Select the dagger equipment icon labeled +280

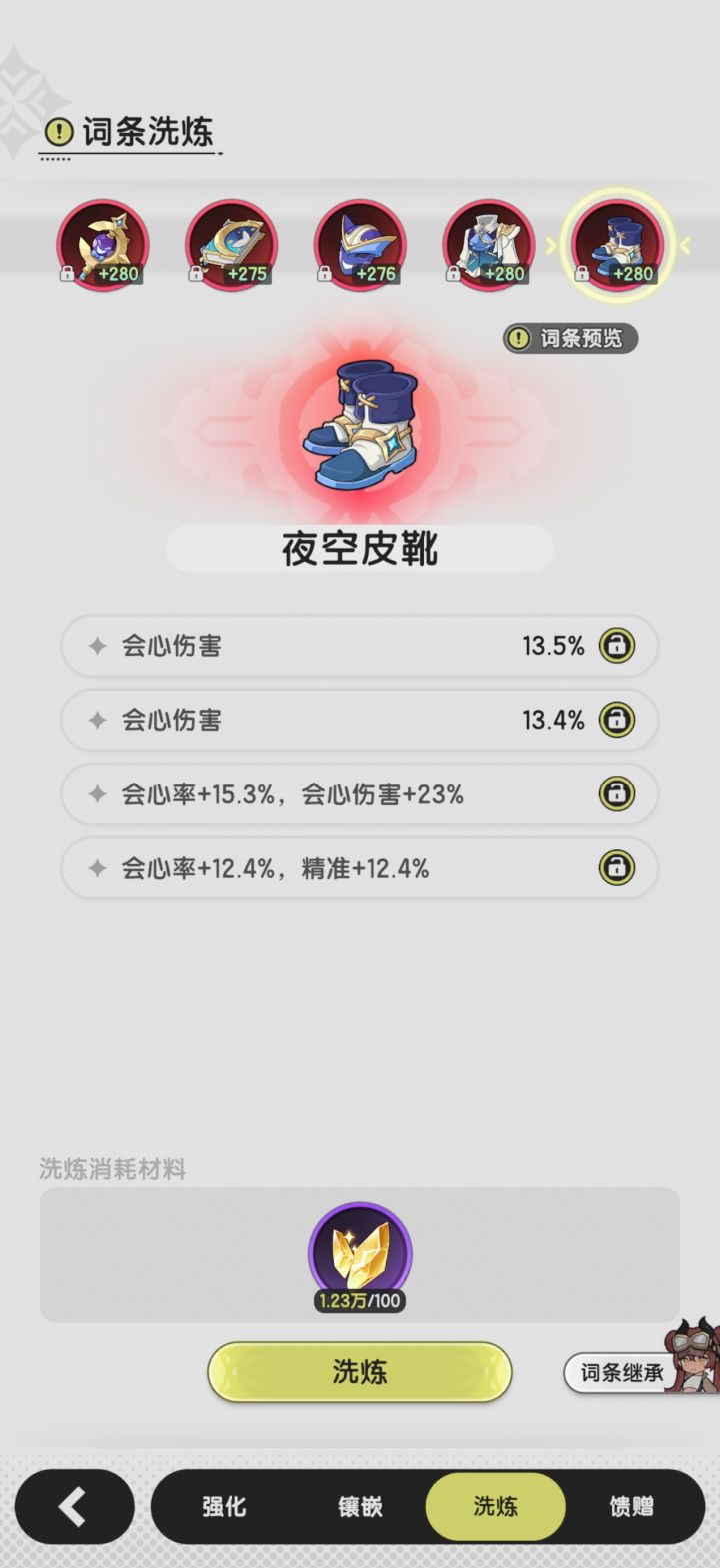coord(103,245)
